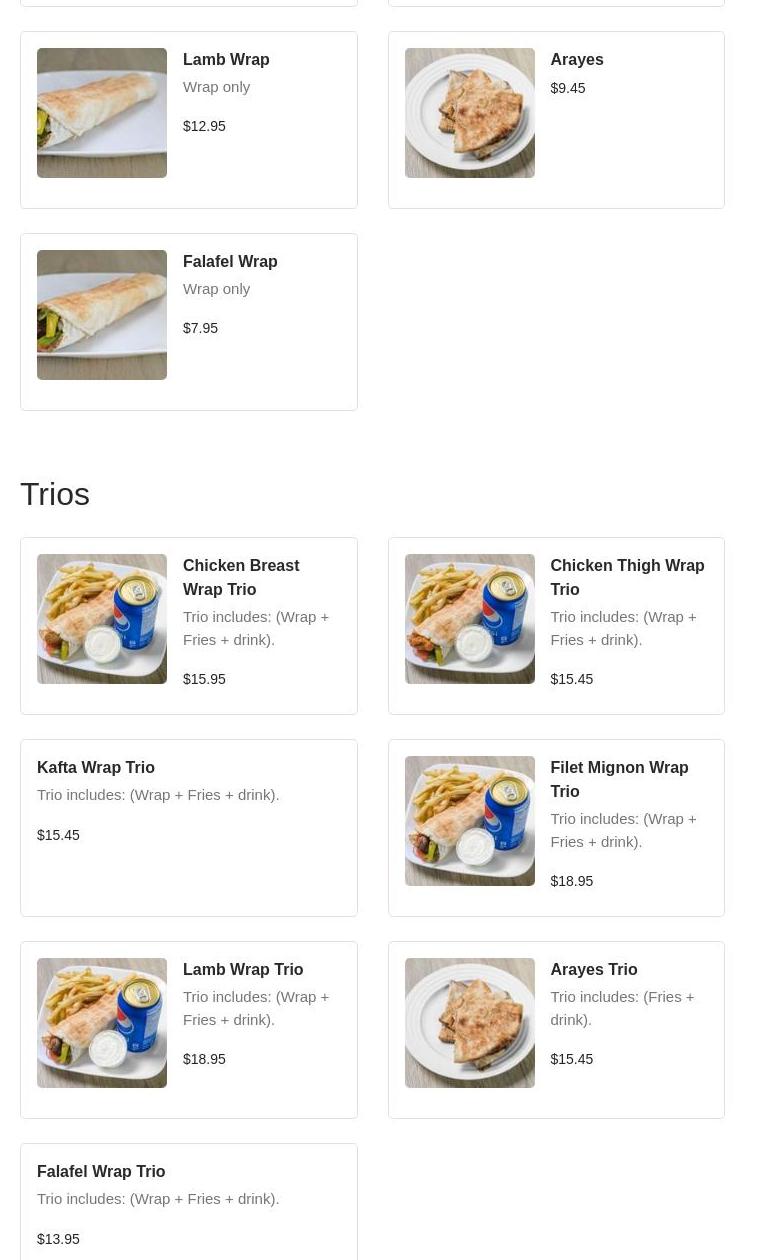This screenshot has width=765, height=1260.
Task: Open the Chicken Thigh Wrap Trio card
Action: tap(556, 626)
